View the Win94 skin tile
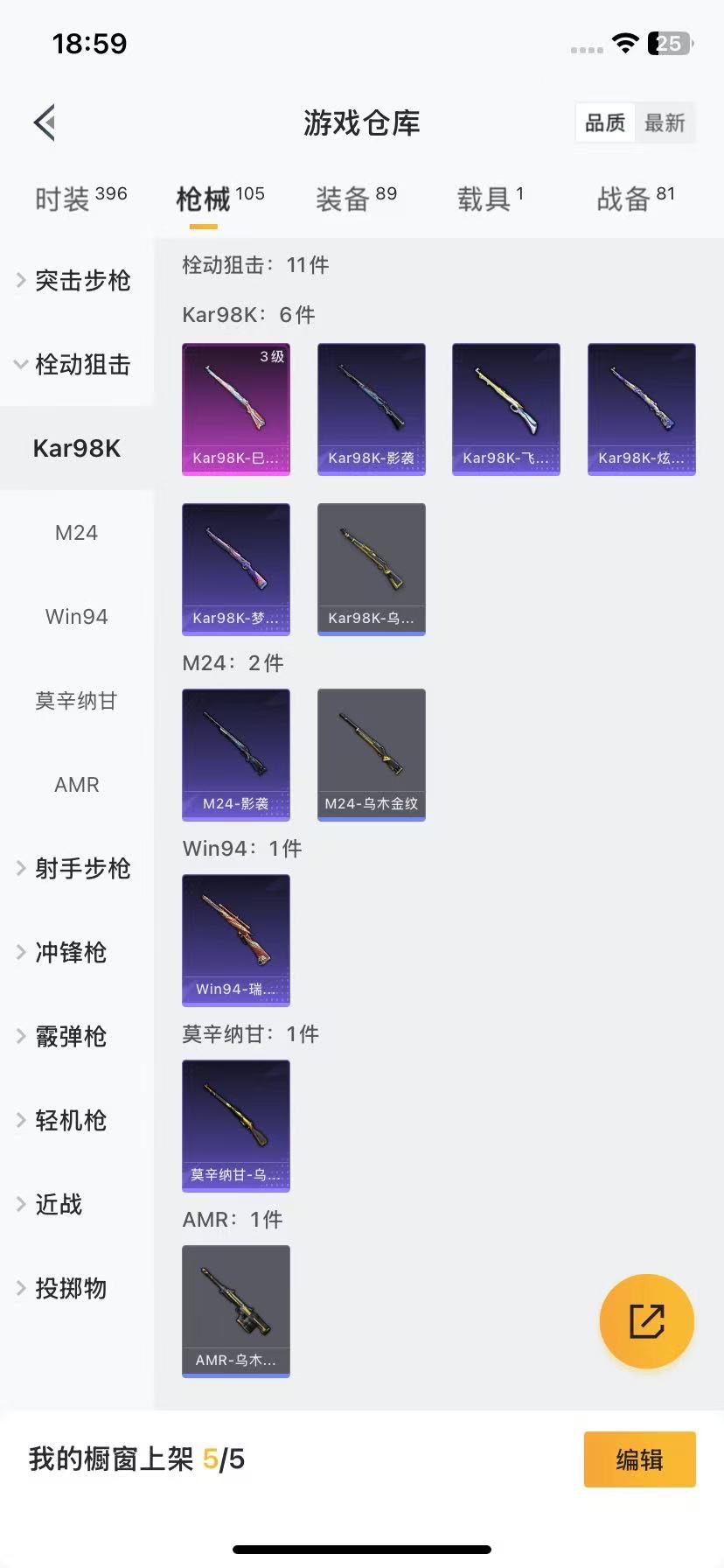The image size is (724, 1568). (236, 940)
